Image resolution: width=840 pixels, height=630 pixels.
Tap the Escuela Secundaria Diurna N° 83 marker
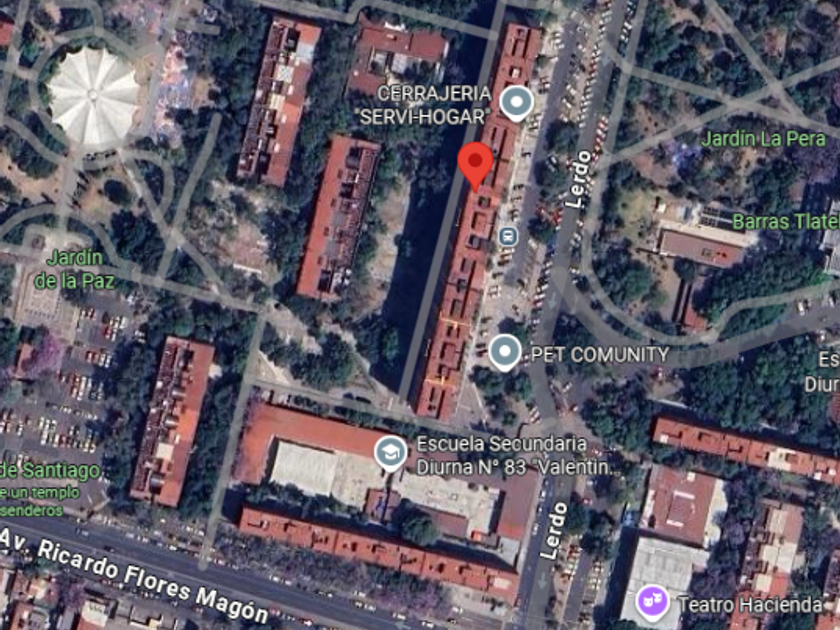click(x=391, y=453)
